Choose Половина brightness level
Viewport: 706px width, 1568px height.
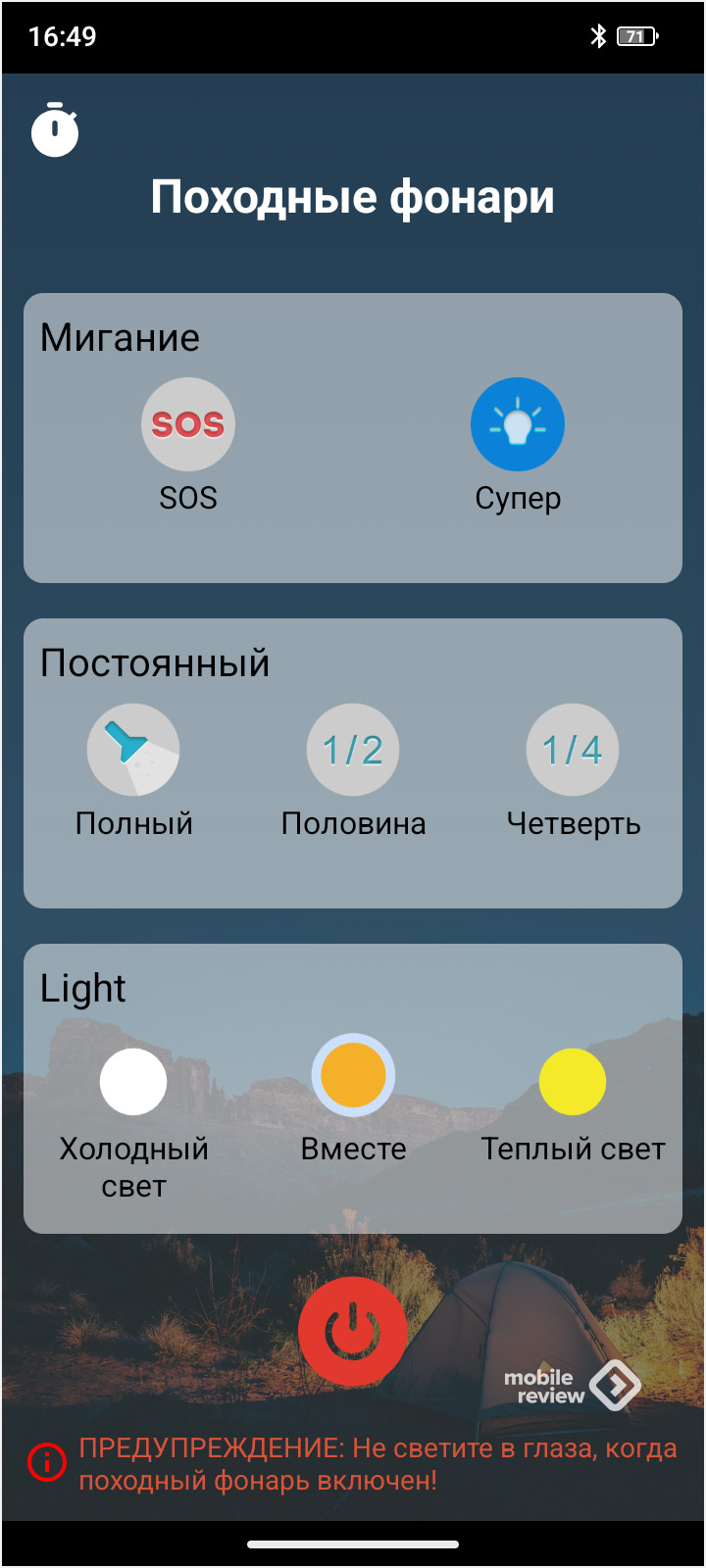point(353,750)
